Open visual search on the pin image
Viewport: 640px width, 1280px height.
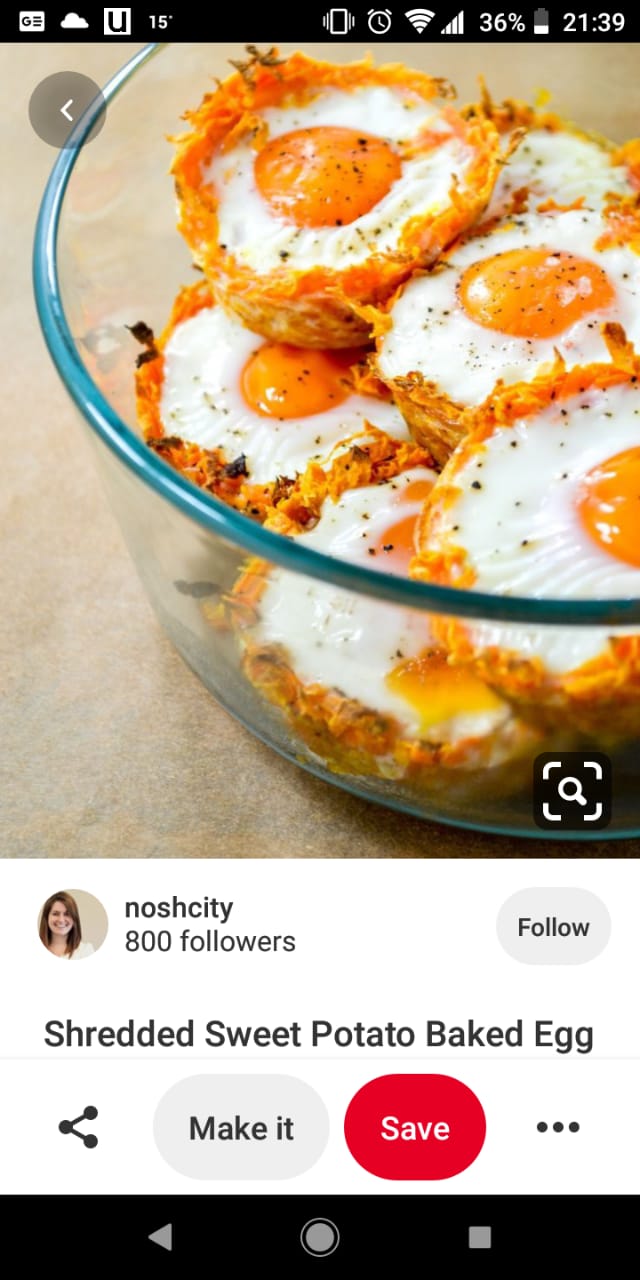pyautogui.click(x=572, y=791)
